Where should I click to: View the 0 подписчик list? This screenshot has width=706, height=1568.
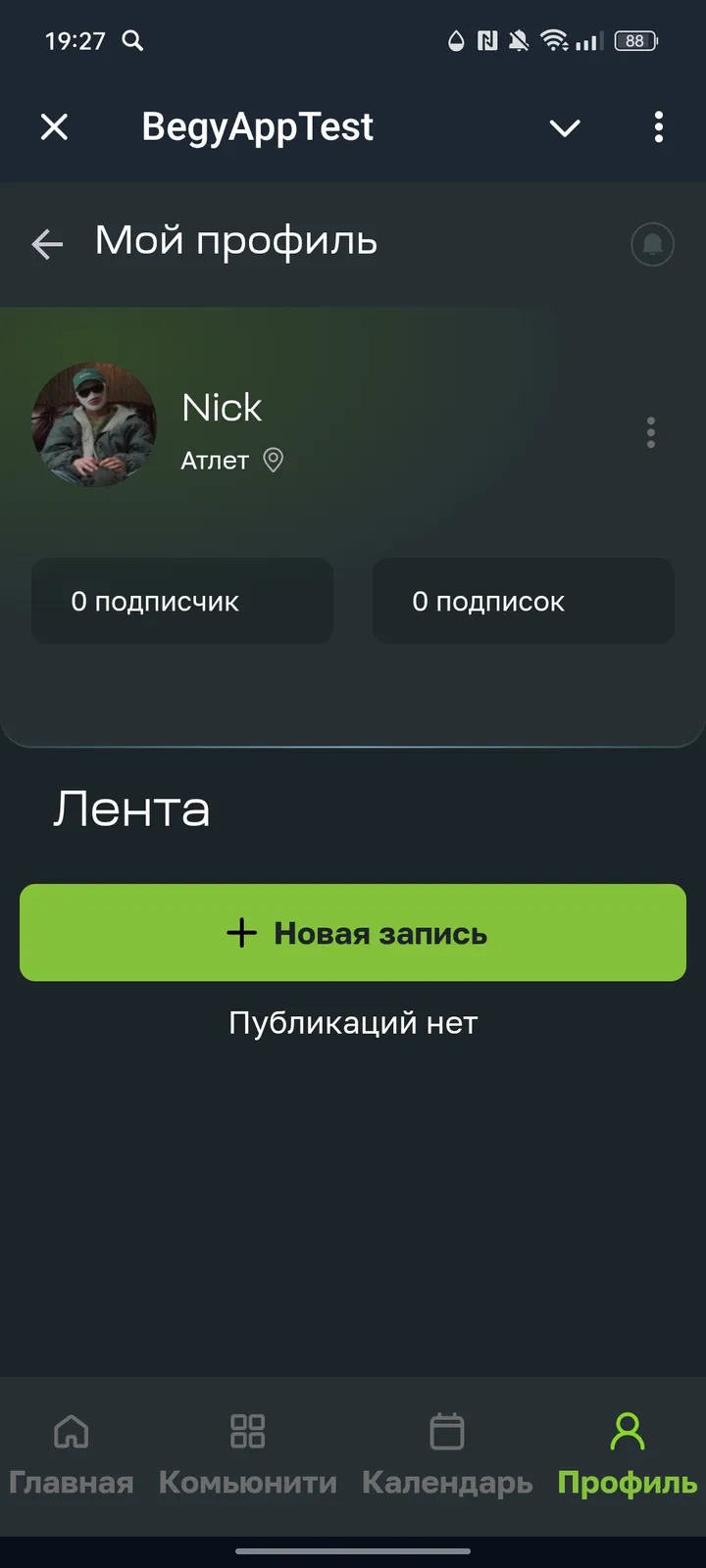(x=182, y=601)
